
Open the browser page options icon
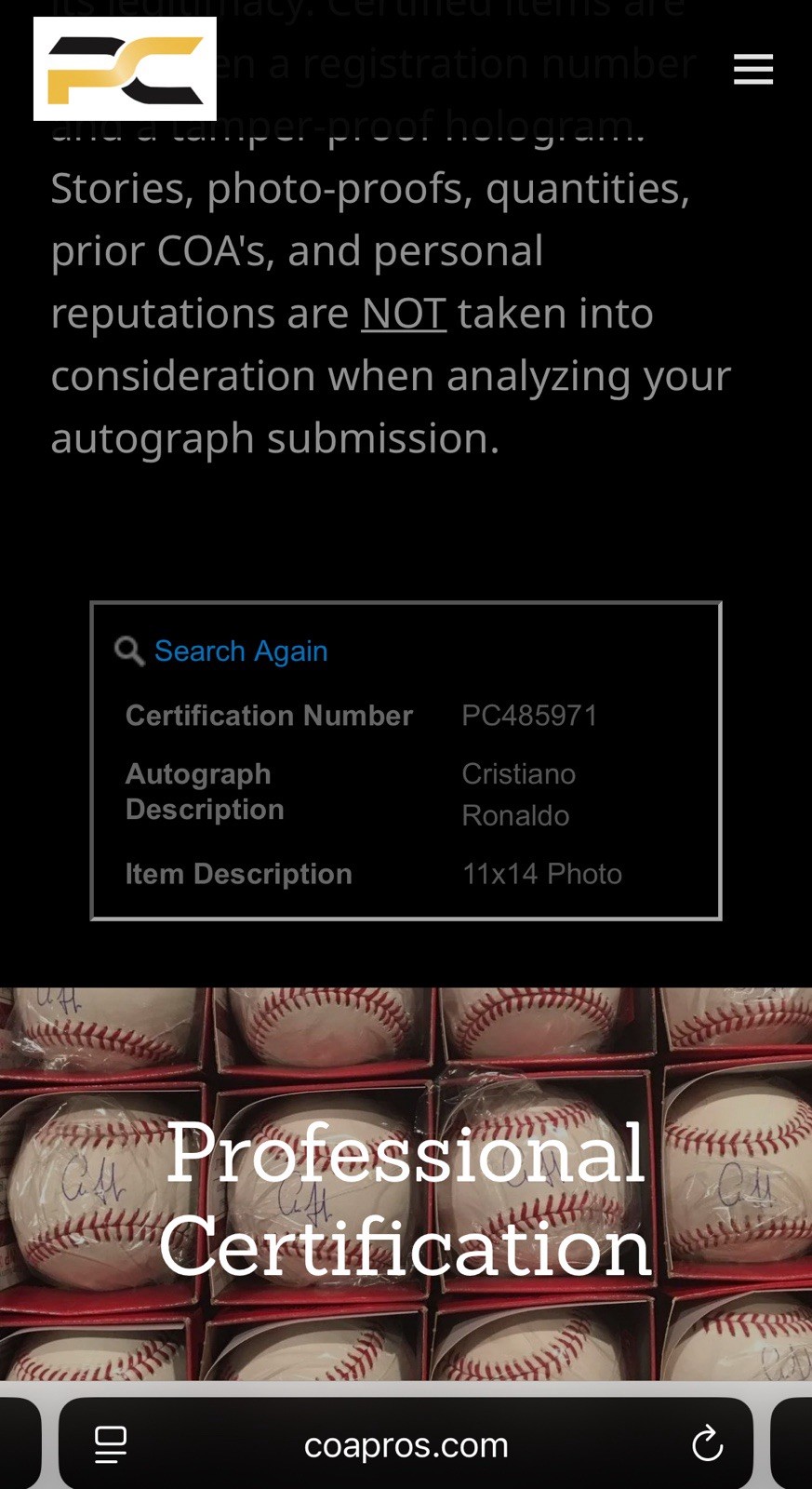(111, 1444)
